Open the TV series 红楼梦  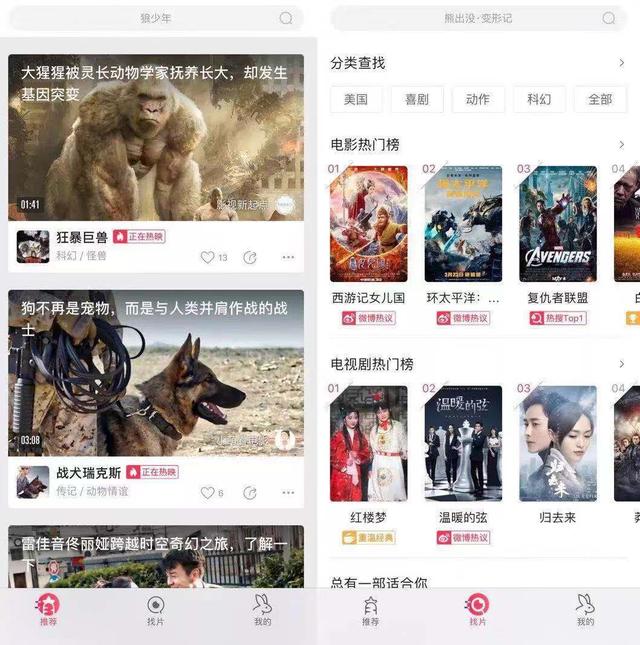[369, 443]
